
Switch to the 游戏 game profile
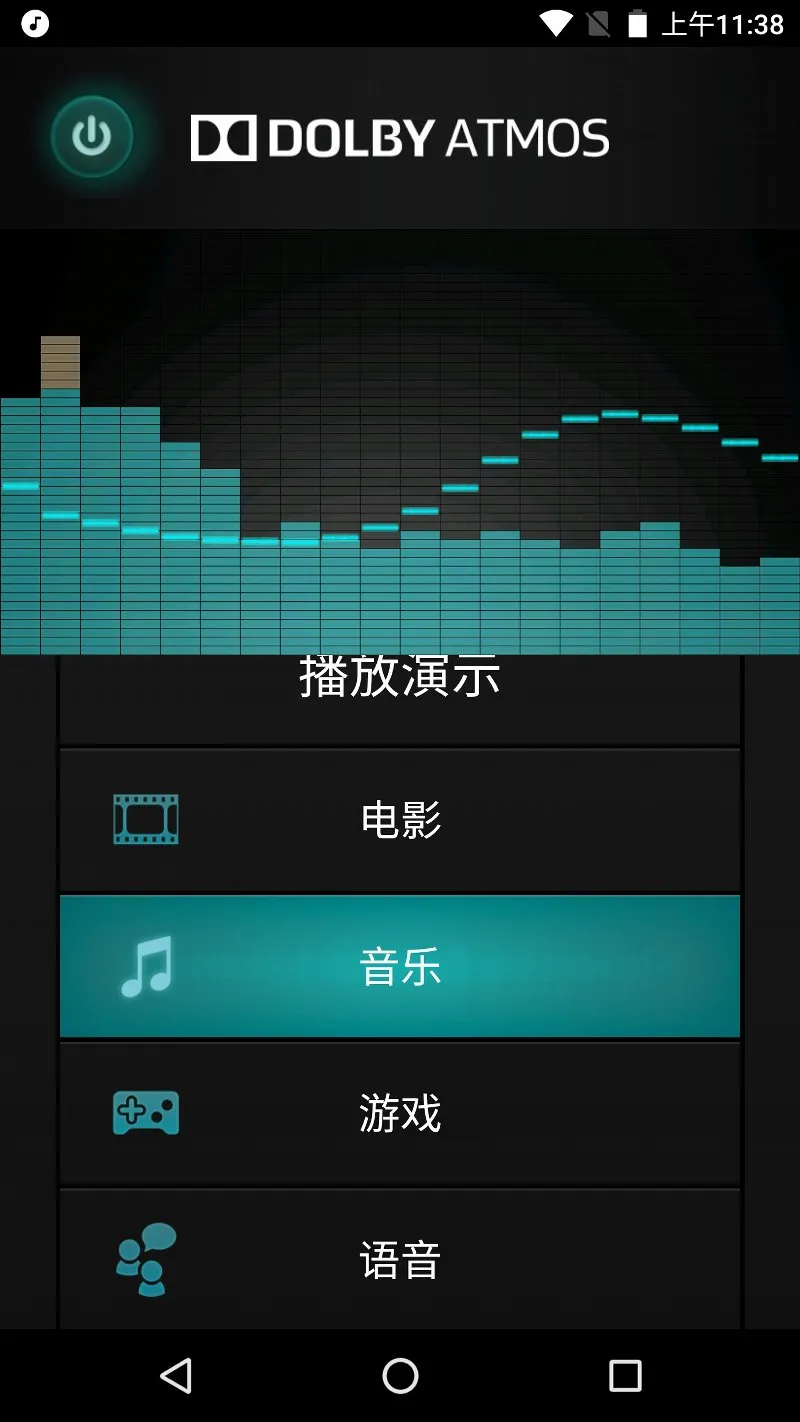400,1113
